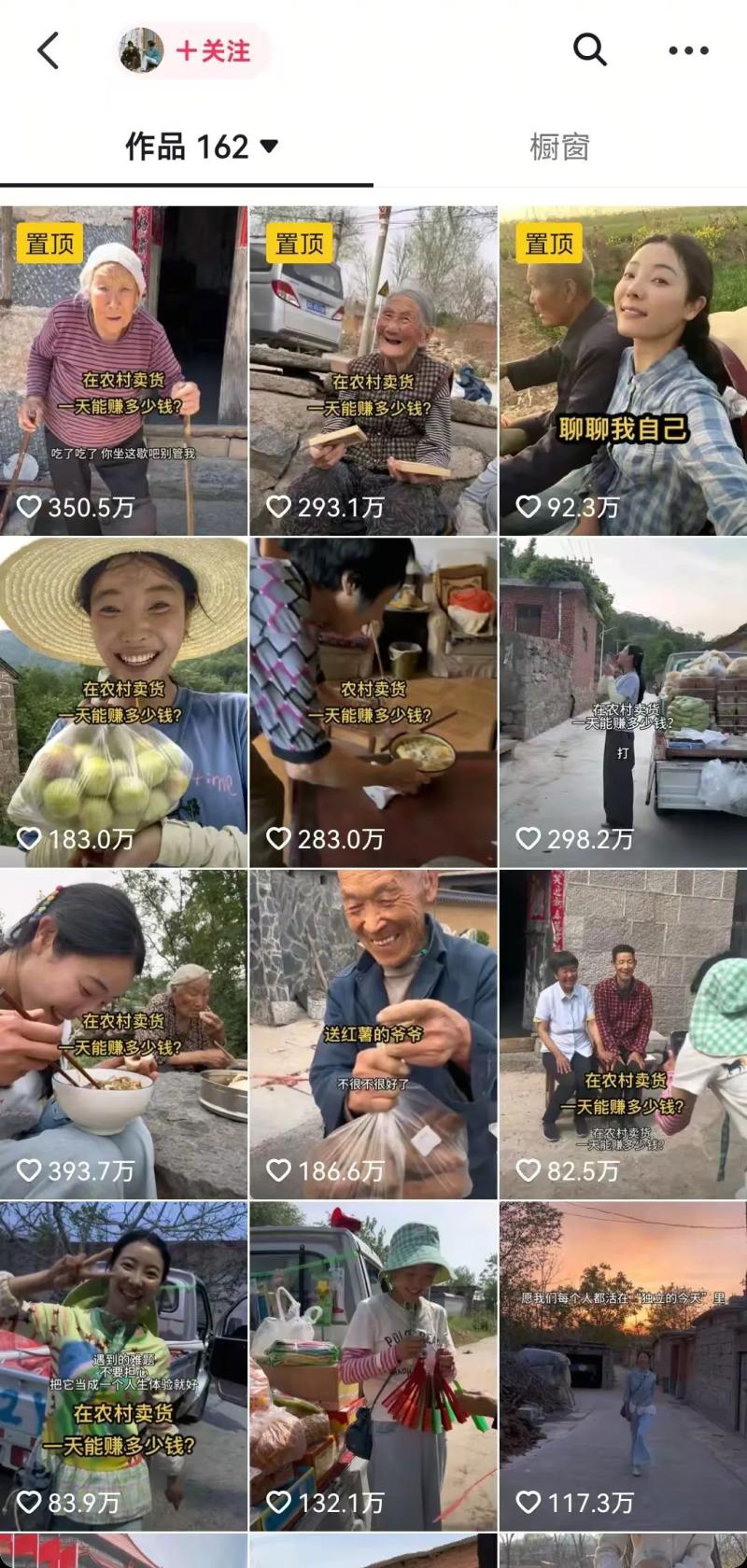
Task: Play the pinned 聊聊我自己 video
Action: click(623, 371)
